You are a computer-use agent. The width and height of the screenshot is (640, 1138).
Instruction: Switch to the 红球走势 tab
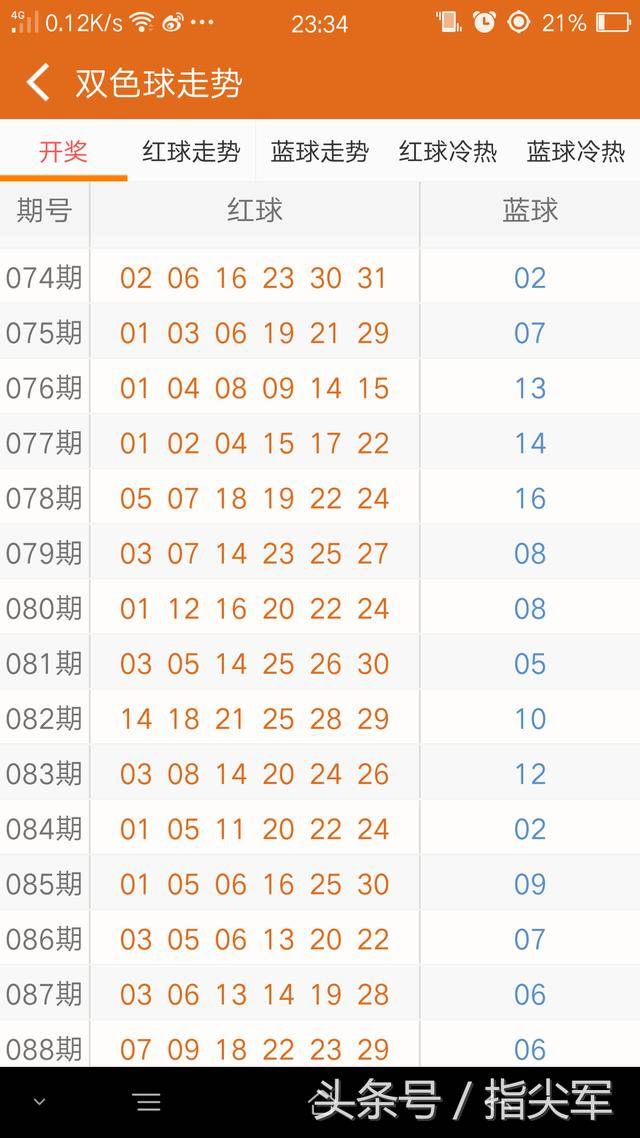pos(191,152)
